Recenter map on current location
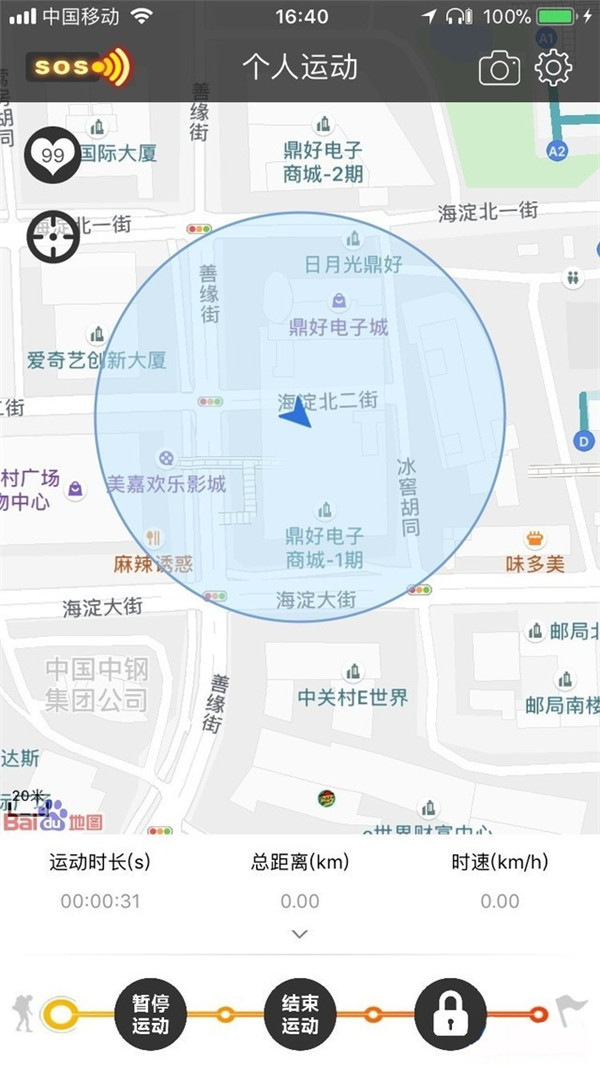 [x=53, y=237]
